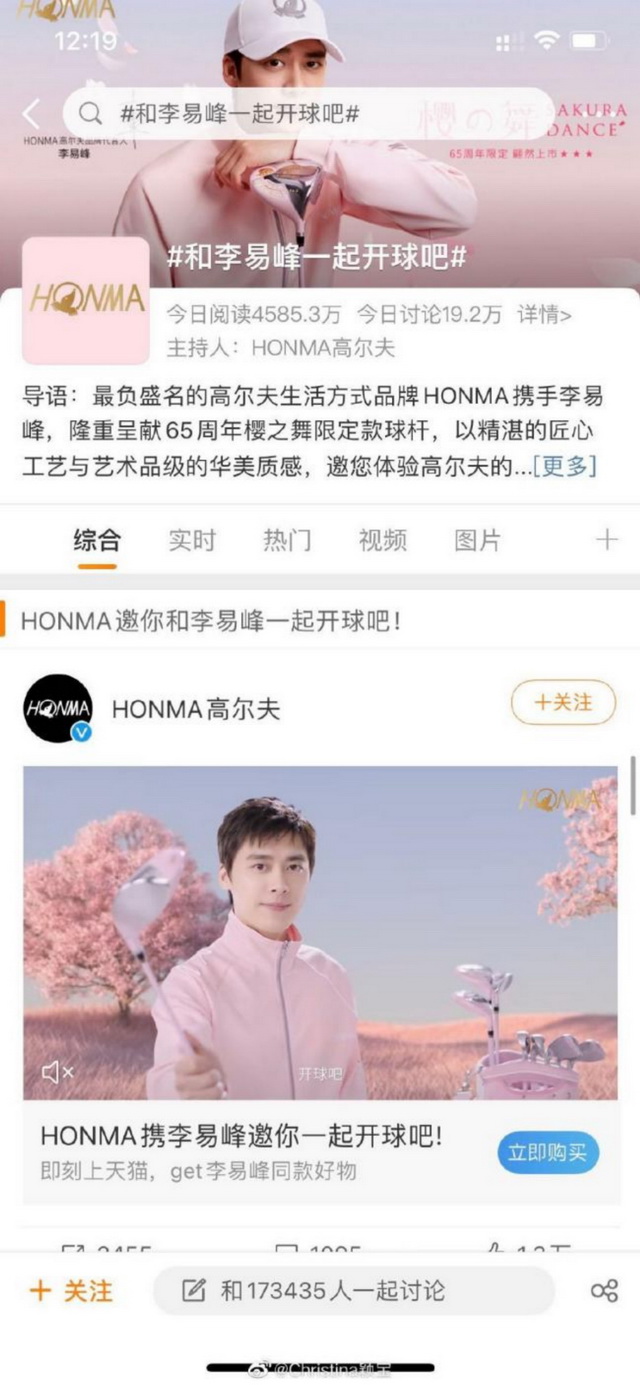This screenshot has height=1385, width=640.
Task: Switch to the 实时 tab
Action: 192,541
